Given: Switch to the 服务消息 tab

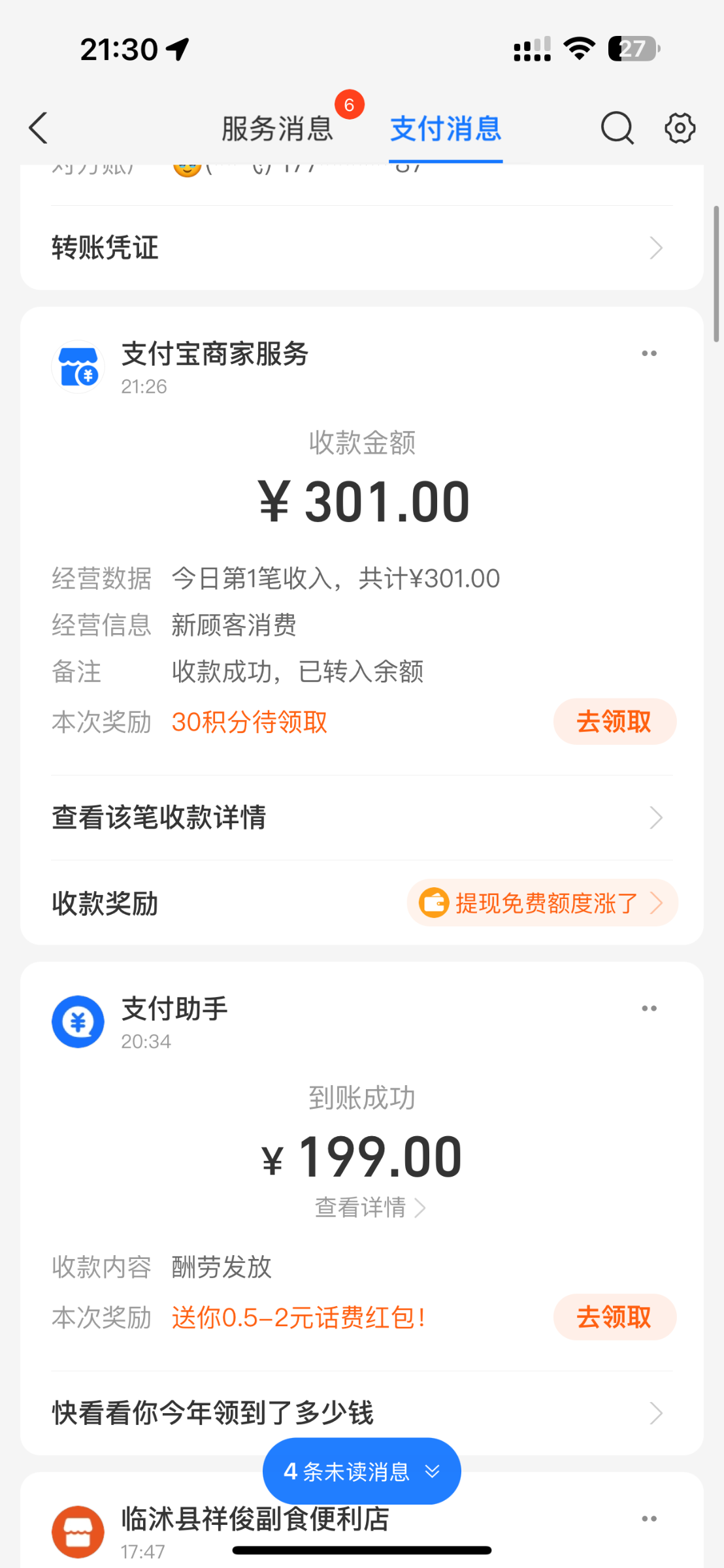Looking at the screenshot, I should [278, 128].
